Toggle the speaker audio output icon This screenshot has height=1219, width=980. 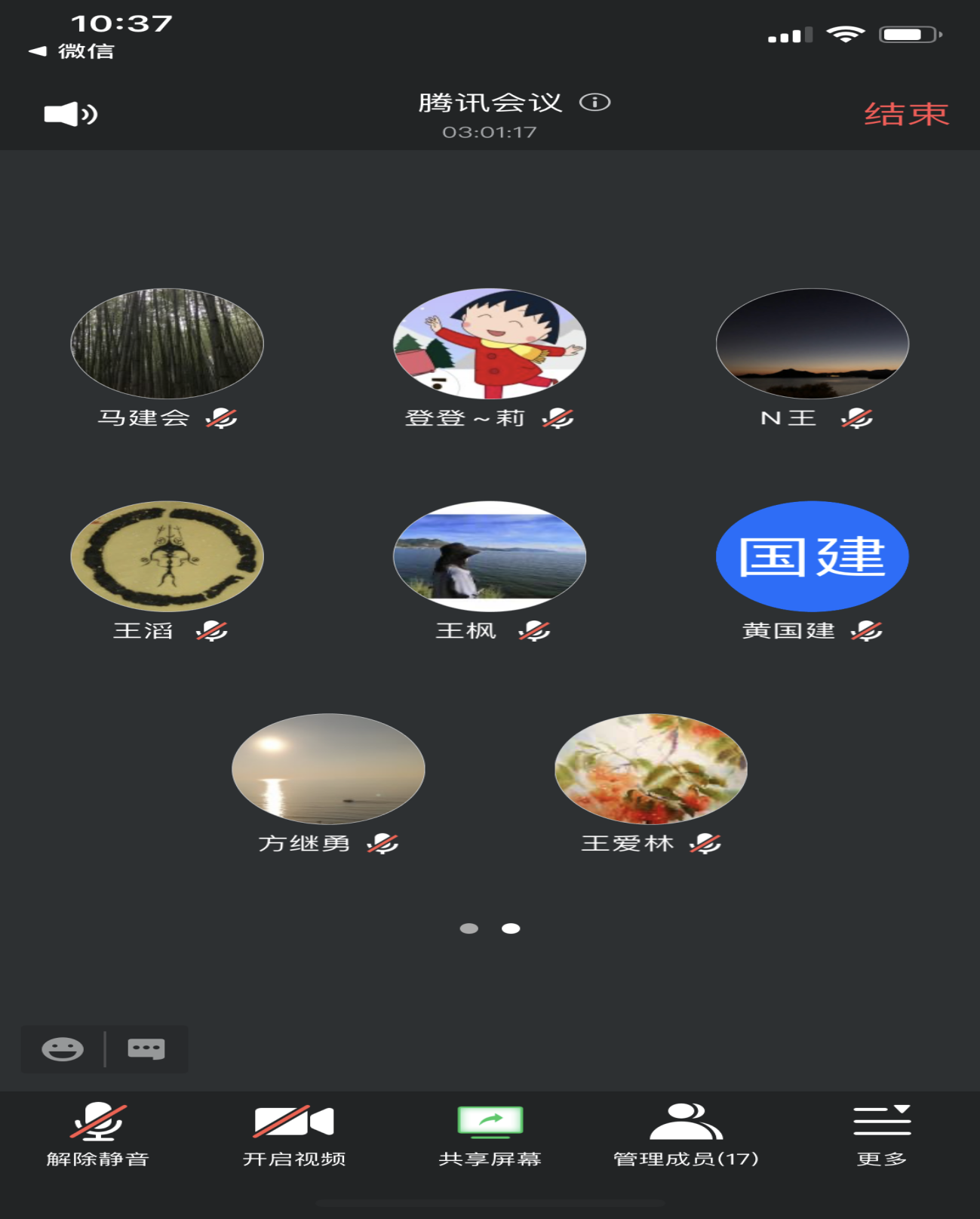[x=70, y=114]
